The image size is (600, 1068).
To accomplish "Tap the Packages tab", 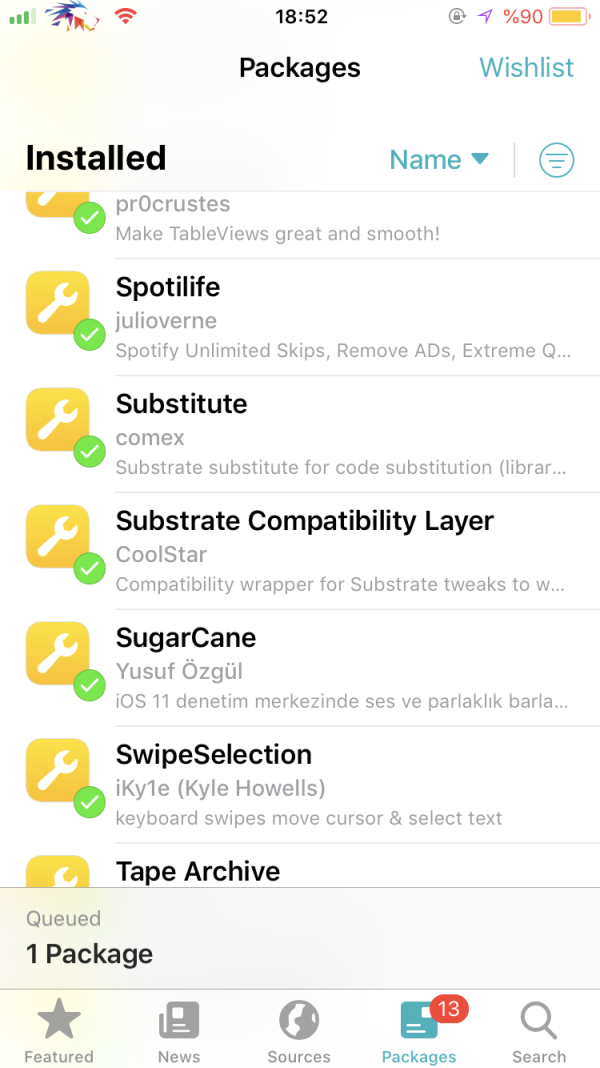I will pyautogui.click(x=419, y=1032).
